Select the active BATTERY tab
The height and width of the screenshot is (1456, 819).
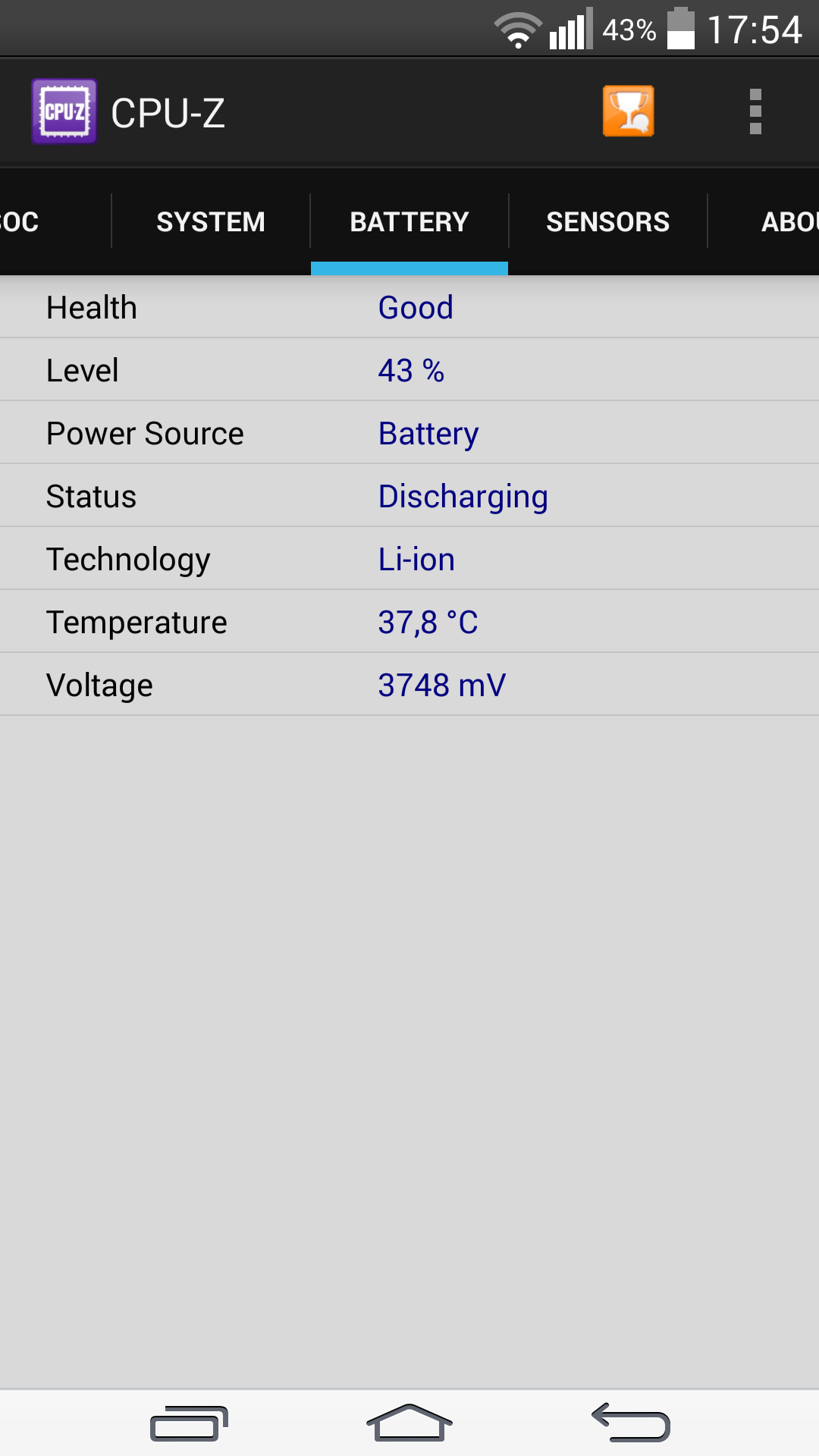[x=409, y=221]
